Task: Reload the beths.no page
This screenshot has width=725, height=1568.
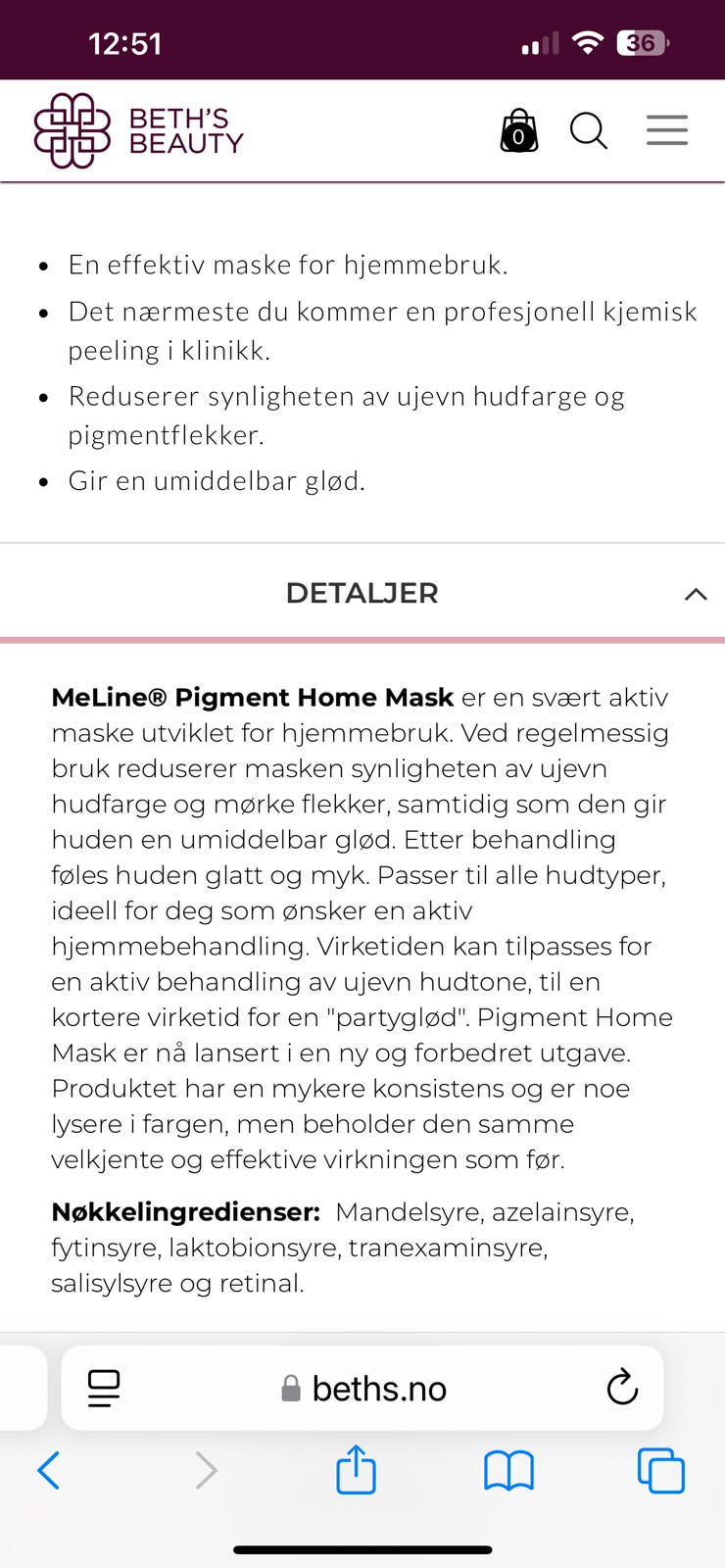Action: [x=622, y=1388]
